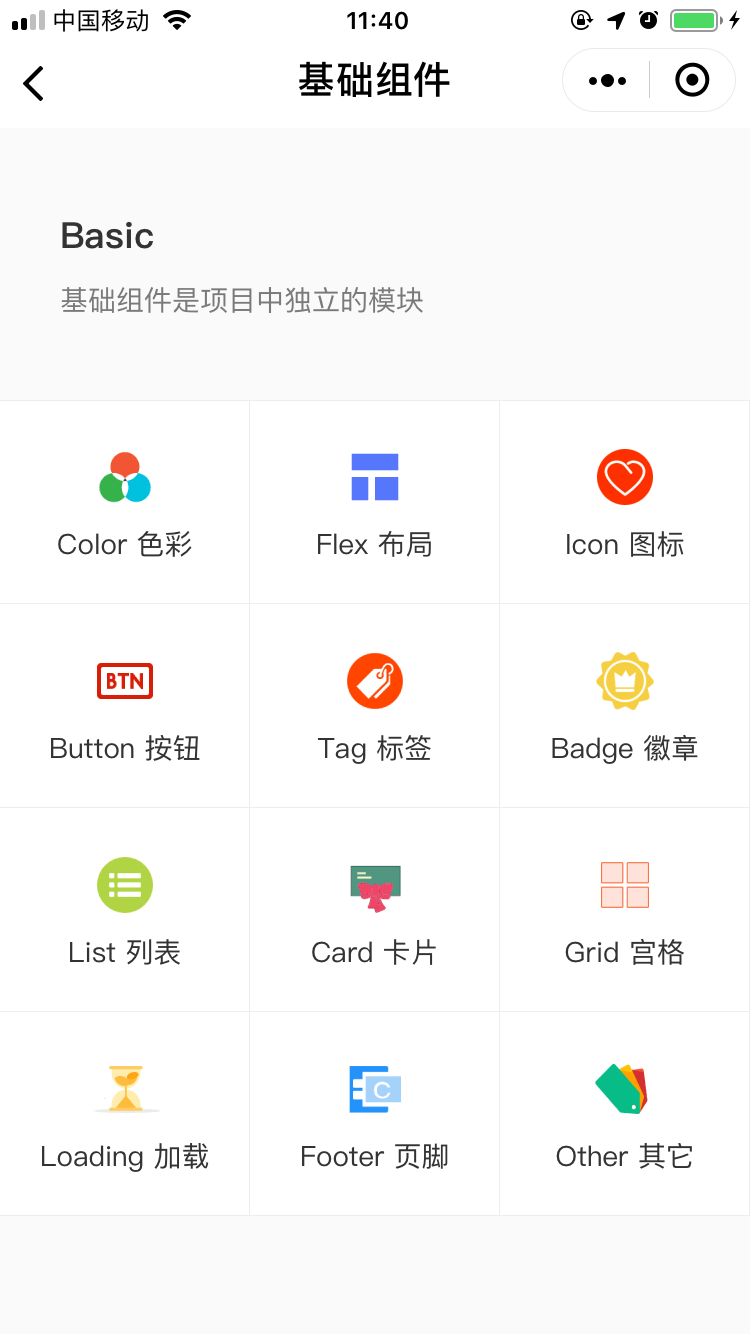Image resolution: width=750 pixels, height=1334 pixels.
Task: Tap the Button 按钮 grid item
Action: [x=125, y=706]
